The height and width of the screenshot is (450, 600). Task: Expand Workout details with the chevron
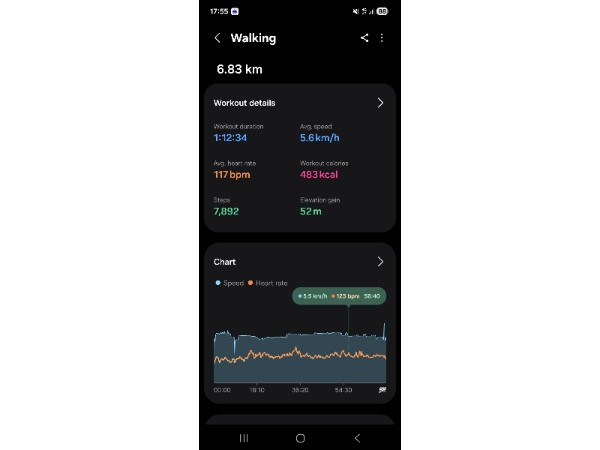[380, 102]
